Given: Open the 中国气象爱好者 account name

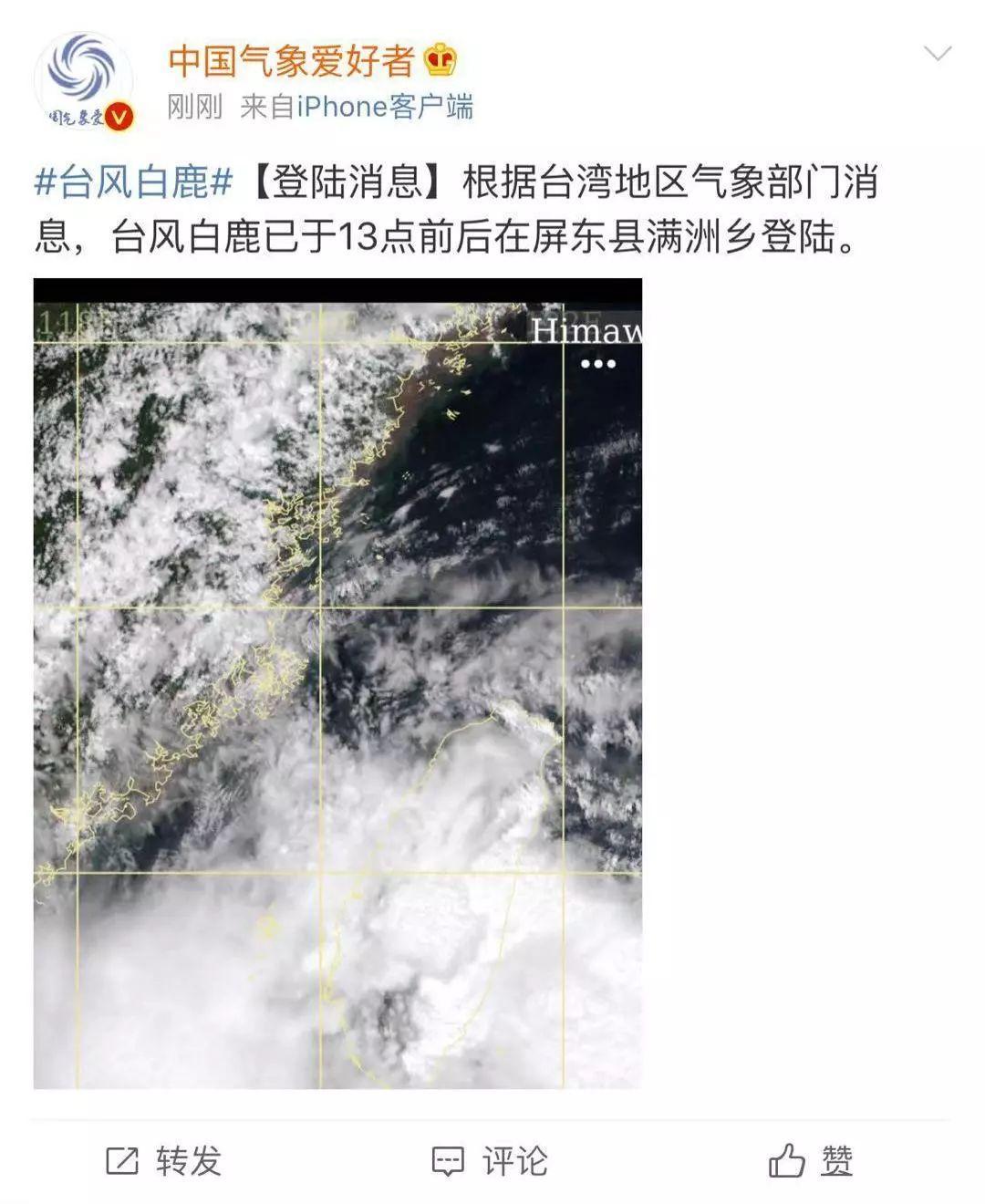Looking at the screenshot, I should (292, 61).
